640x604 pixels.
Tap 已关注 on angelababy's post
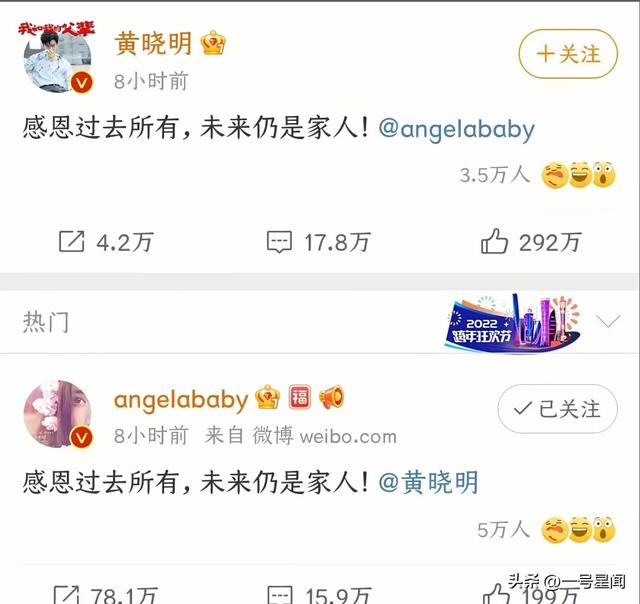pos(556,408)
